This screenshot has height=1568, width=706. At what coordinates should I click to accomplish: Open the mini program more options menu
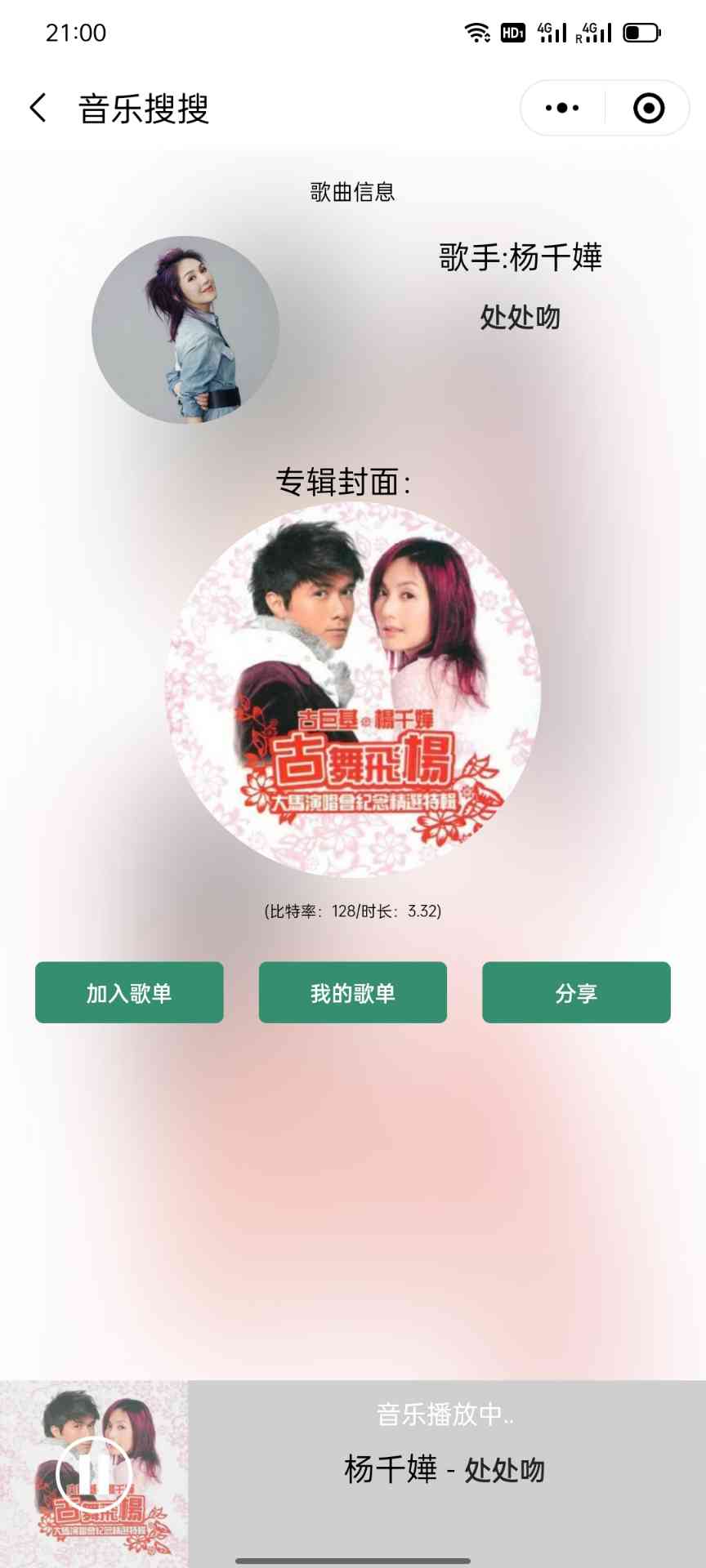tap(562, 108)
